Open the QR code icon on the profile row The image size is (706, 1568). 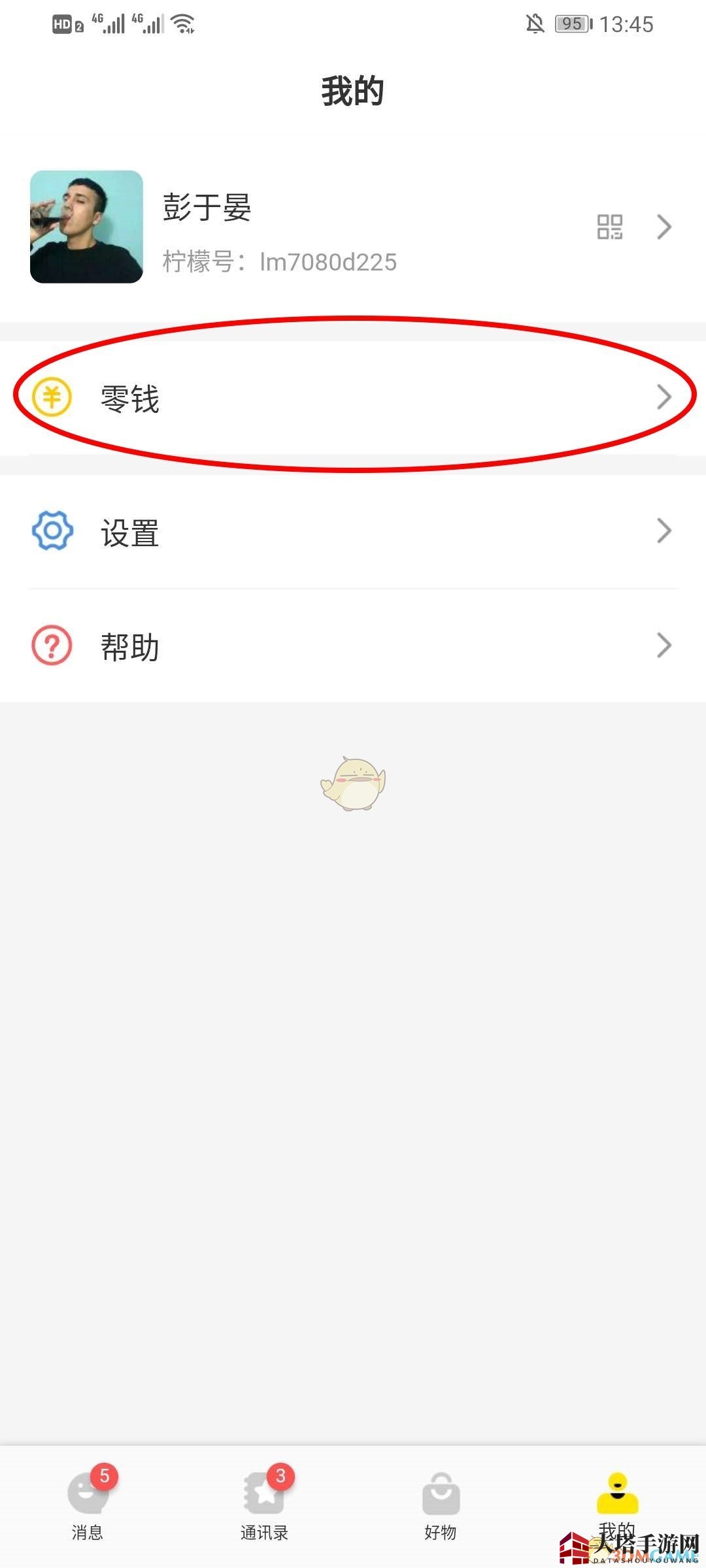pos(609,227)
